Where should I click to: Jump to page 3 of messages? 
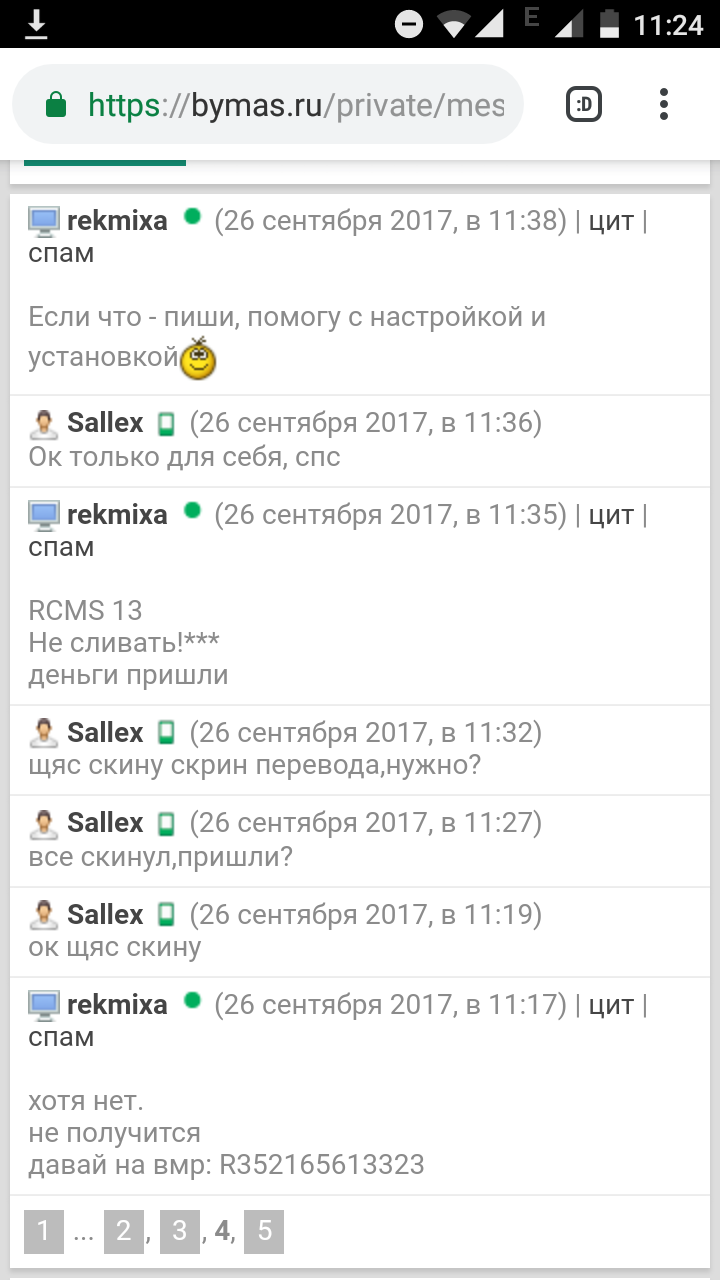(179, 1231)
